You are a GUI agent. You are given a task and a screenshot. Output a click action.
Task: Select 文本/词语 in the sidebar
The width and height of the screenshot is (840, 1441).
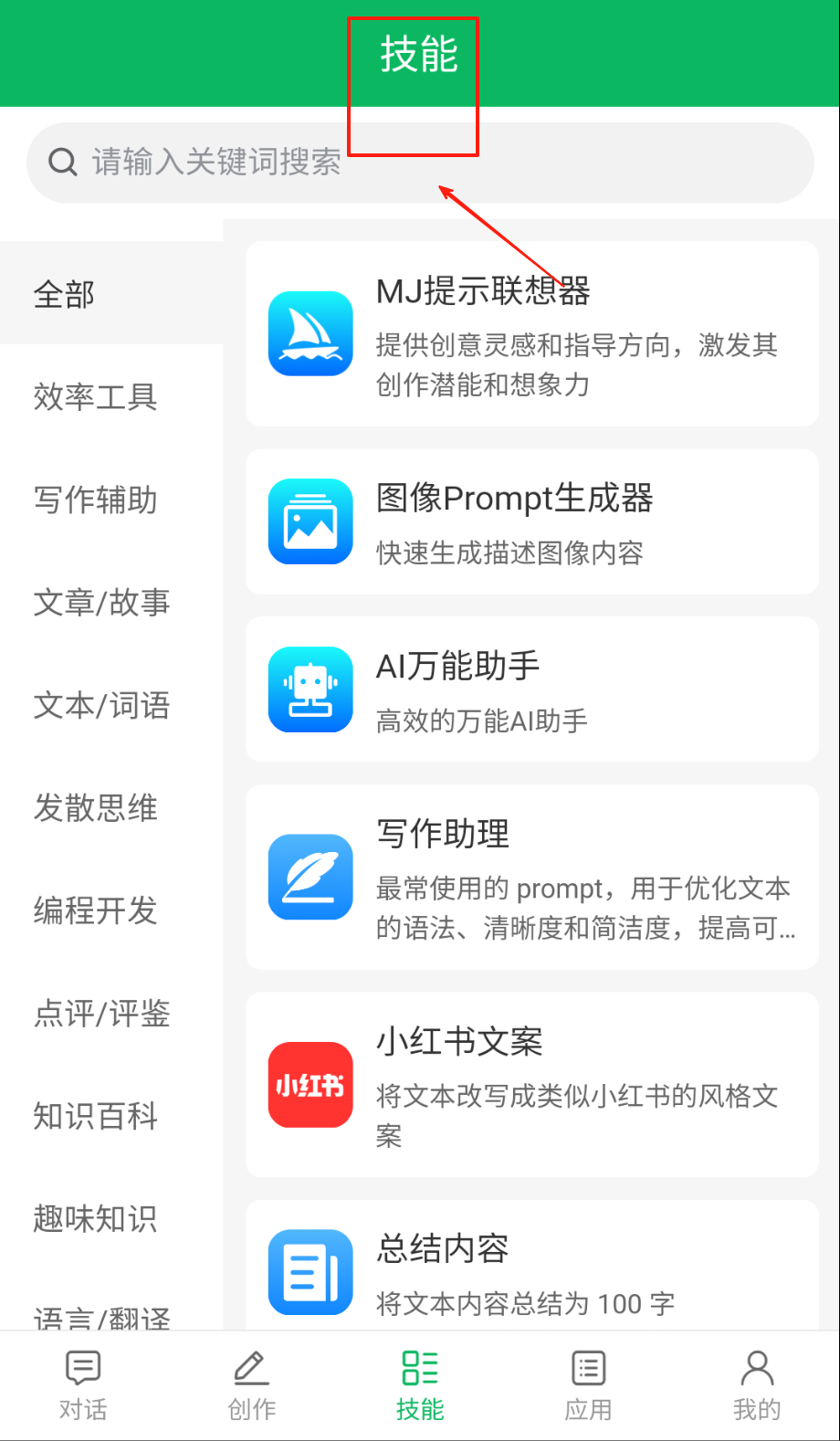pos(101,705)
